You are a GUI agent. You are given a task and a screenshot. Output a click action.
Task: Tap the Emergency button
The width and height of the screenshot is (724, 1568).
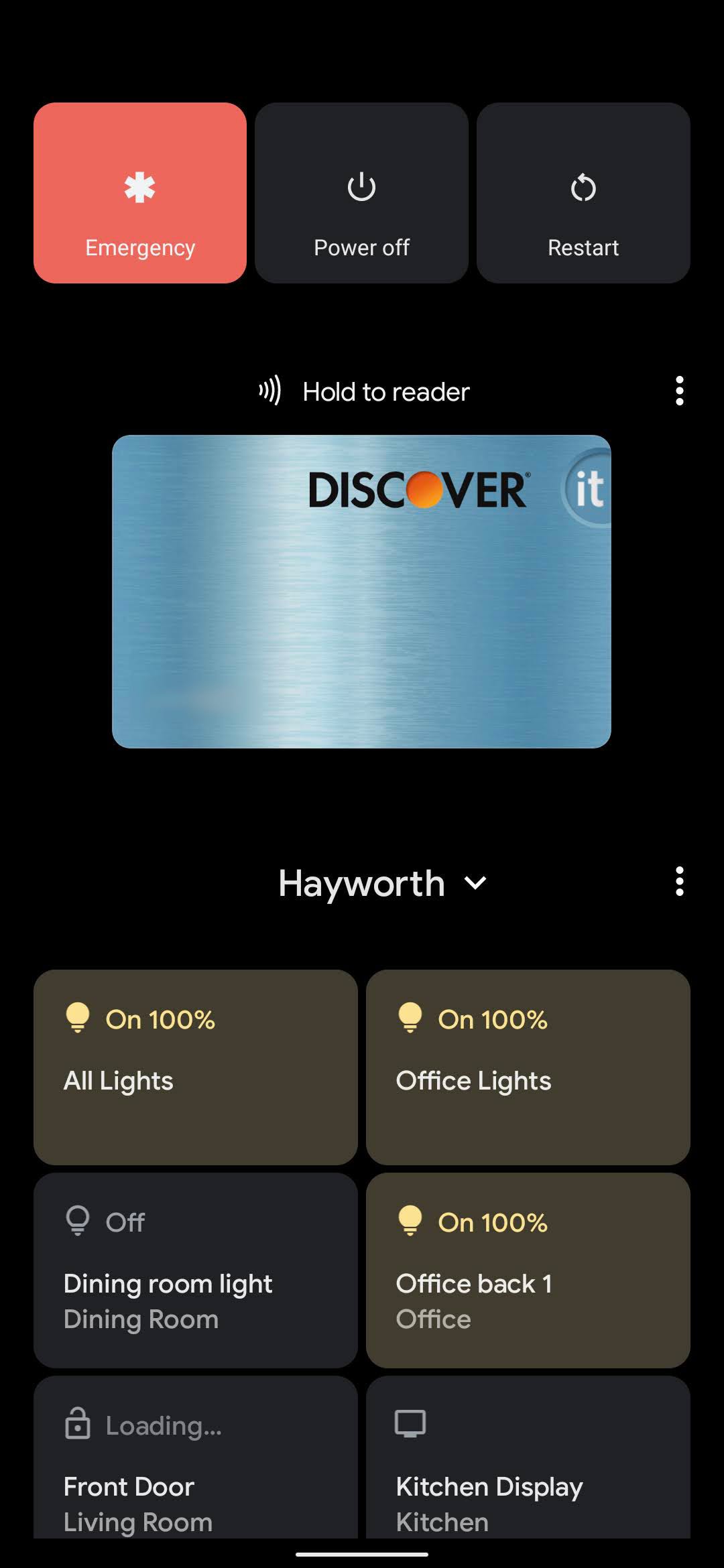(140, 193)
